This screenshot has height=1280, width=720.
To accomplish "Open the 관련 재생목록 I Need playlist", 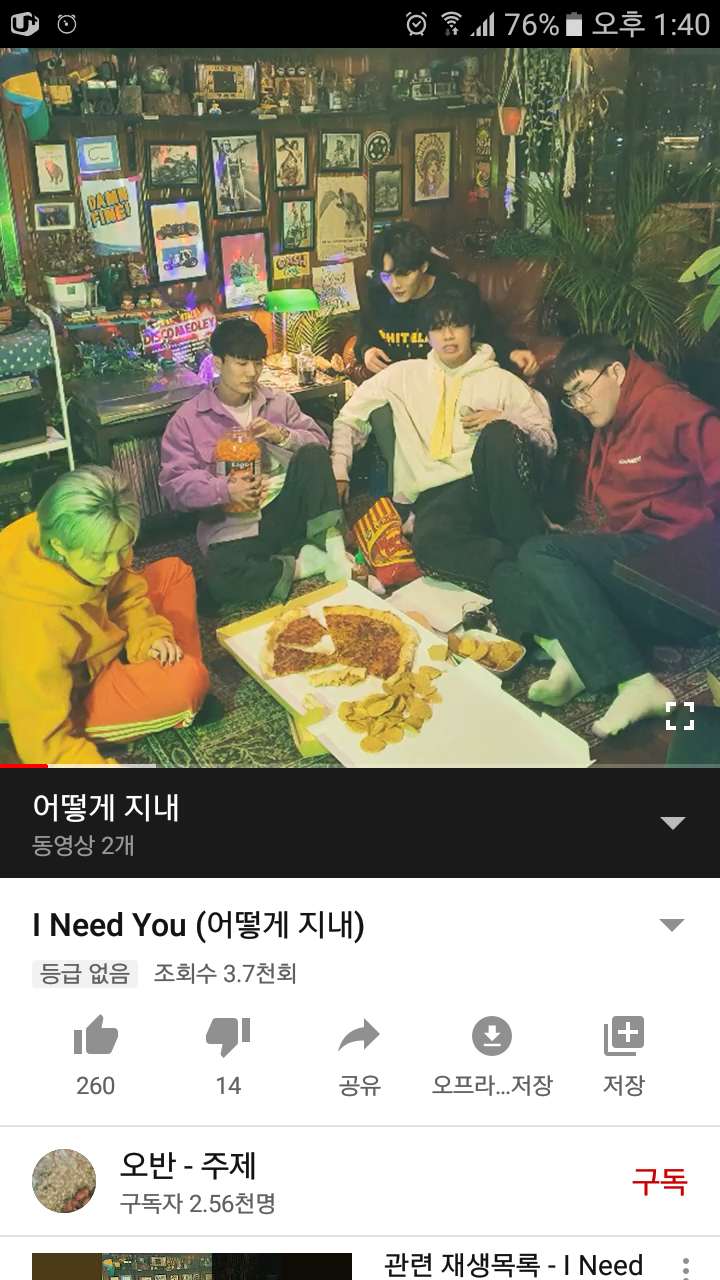I will [512, 1265].
